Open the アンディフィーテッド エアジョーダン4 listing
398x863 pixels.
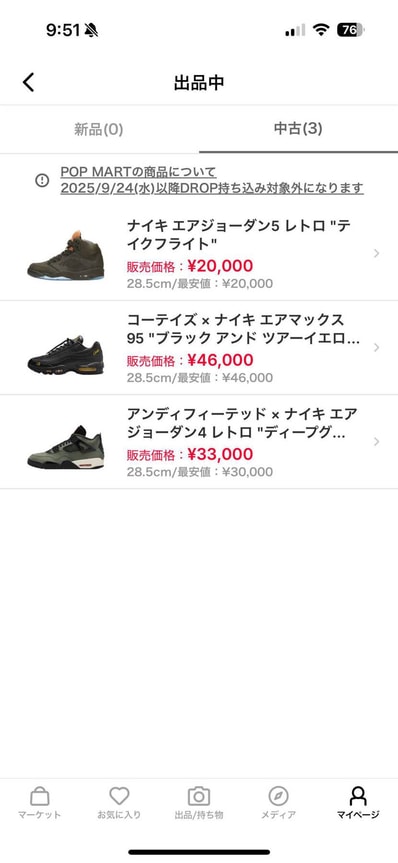(199, 442)
